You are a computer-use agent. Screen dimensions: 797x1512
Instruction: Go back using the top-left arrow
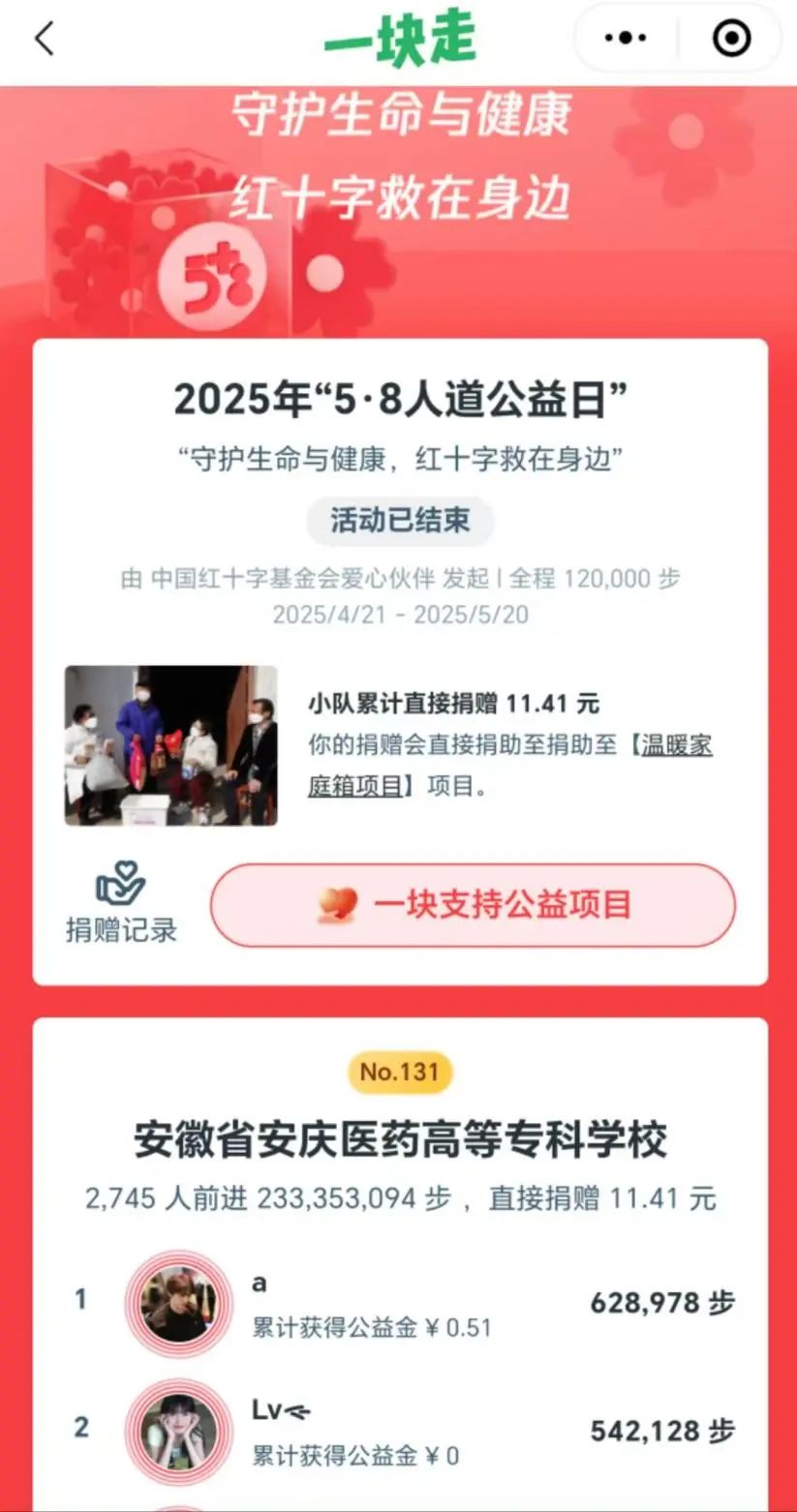tap(45, 39)
